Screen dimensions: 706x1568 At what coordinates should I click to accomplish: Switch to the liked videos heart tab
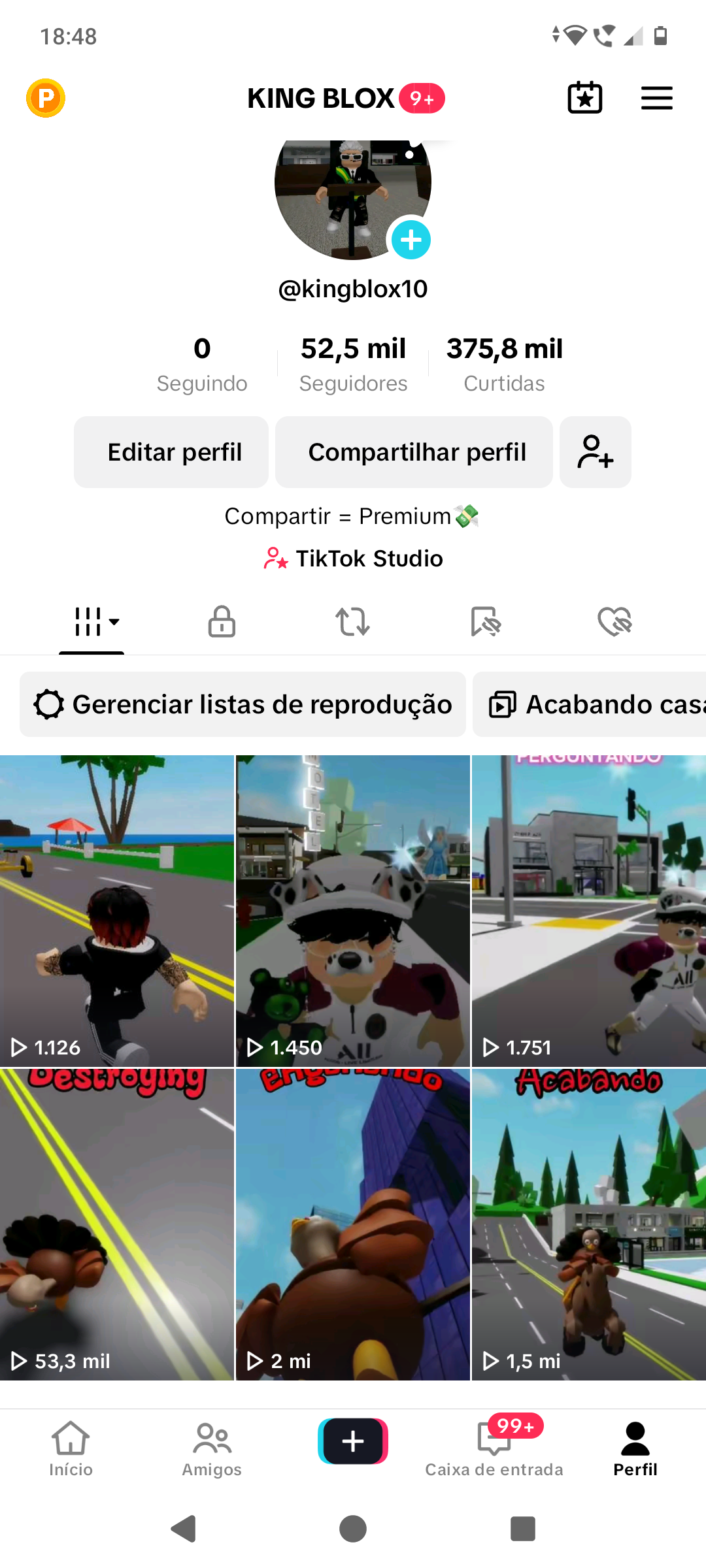click(614, 621)
